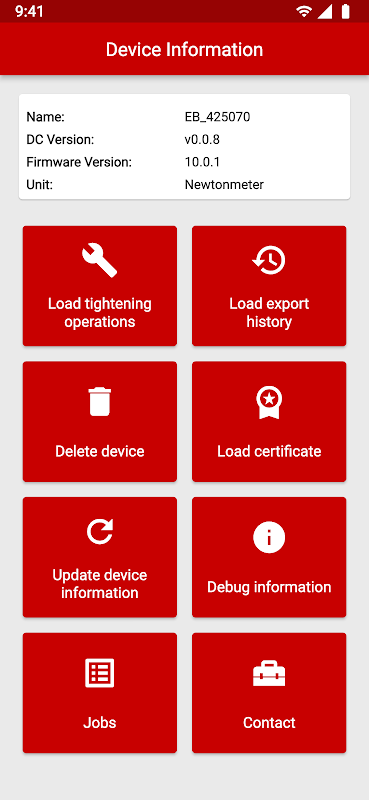Tap the Load certificate tile
This screenshot has width=369, height=800.
[269, 421]
